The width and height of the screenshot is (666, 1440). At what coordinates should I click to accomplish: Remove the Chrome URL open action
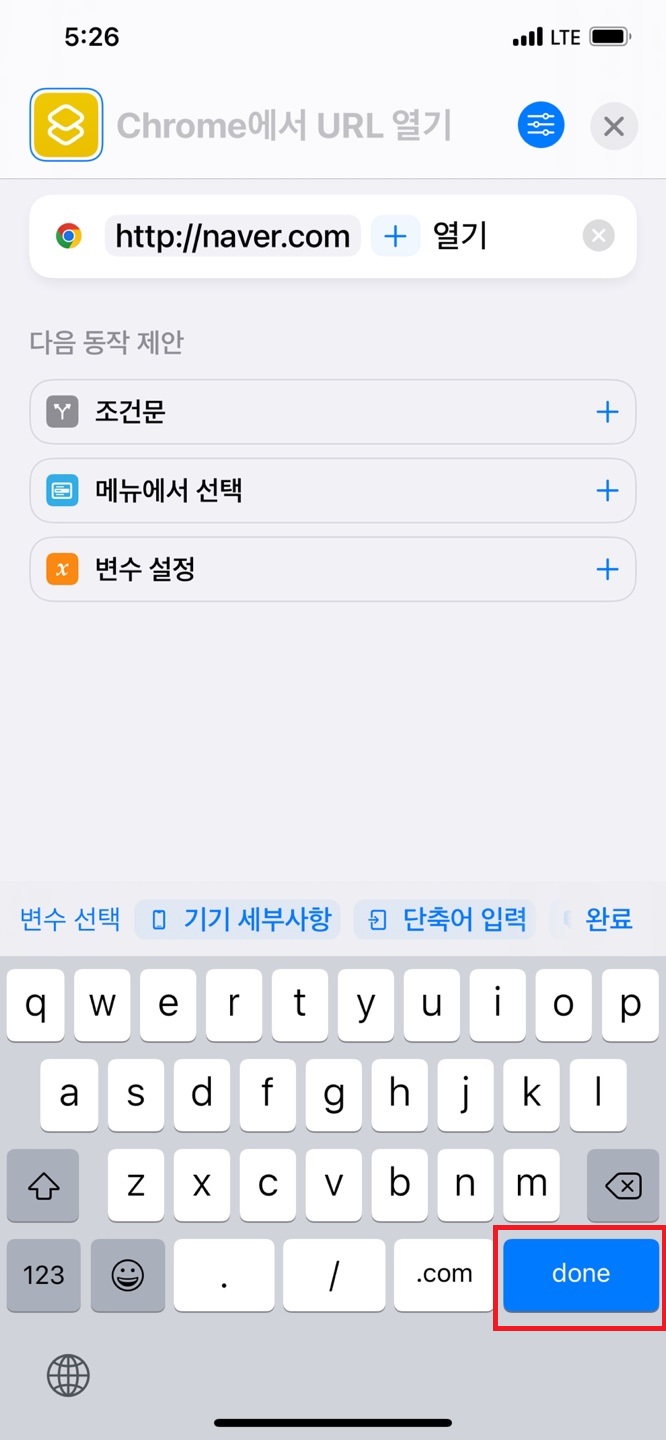tap(598, 237)
